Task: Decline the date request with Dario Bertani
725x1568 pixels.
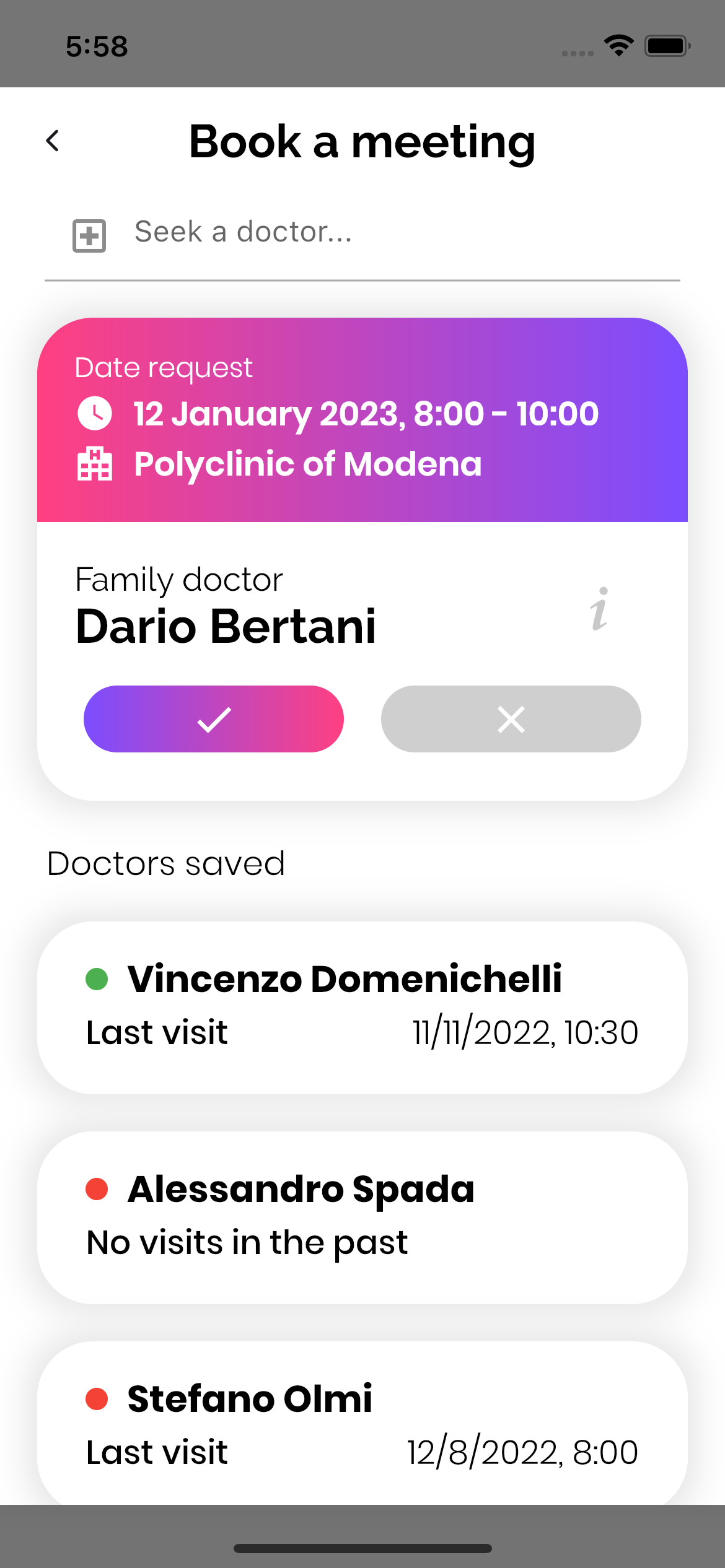Action: 511,719
